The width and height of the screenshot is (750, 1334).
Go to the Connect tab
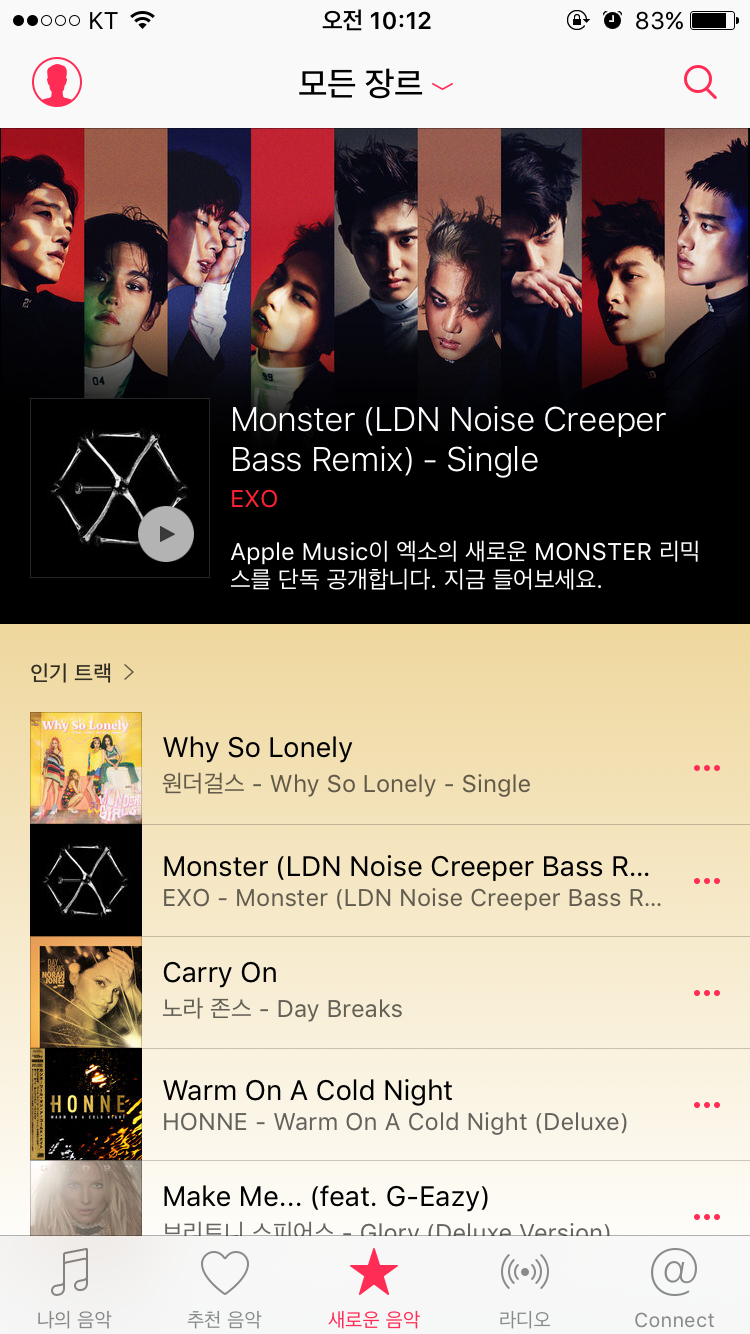[674, 1287]
